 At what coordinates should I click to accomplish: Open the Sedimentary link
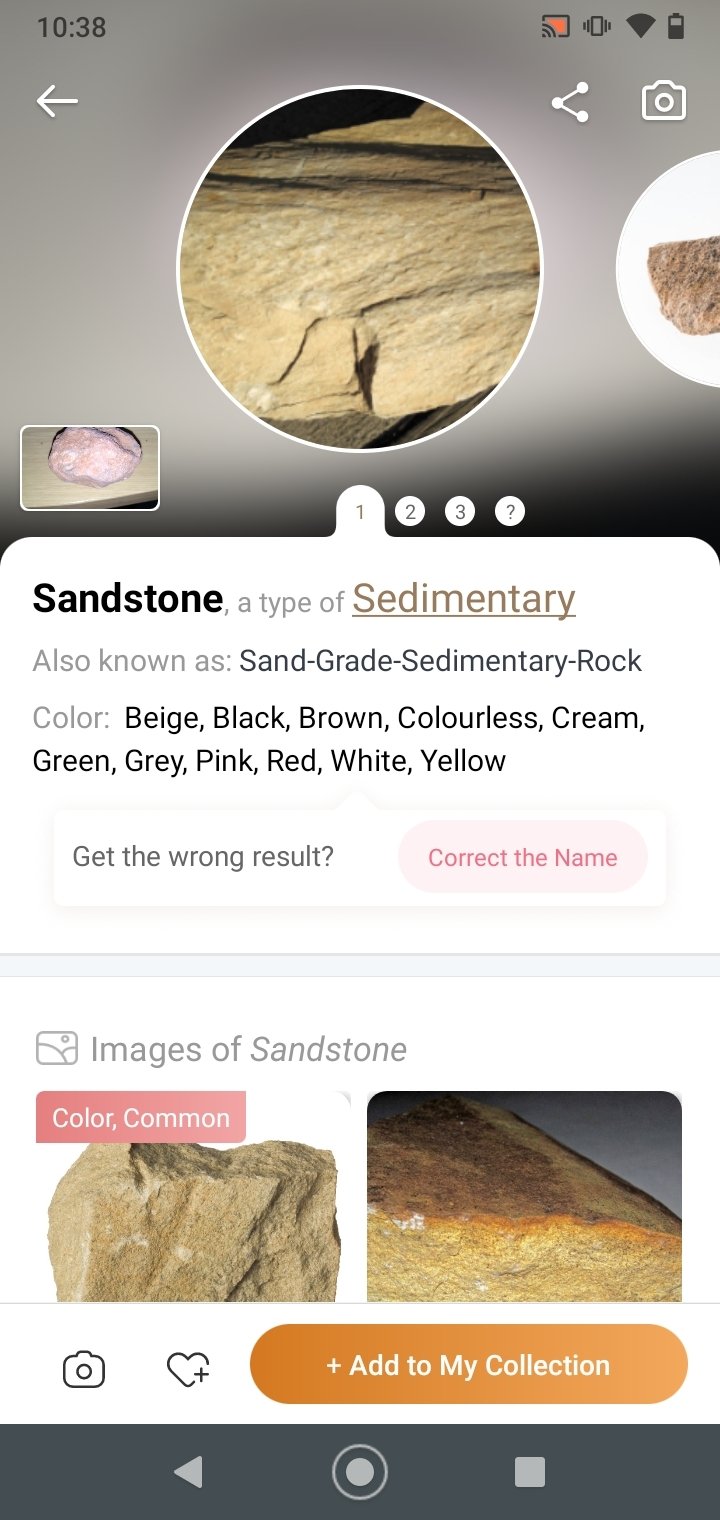[x=464, y=598]
